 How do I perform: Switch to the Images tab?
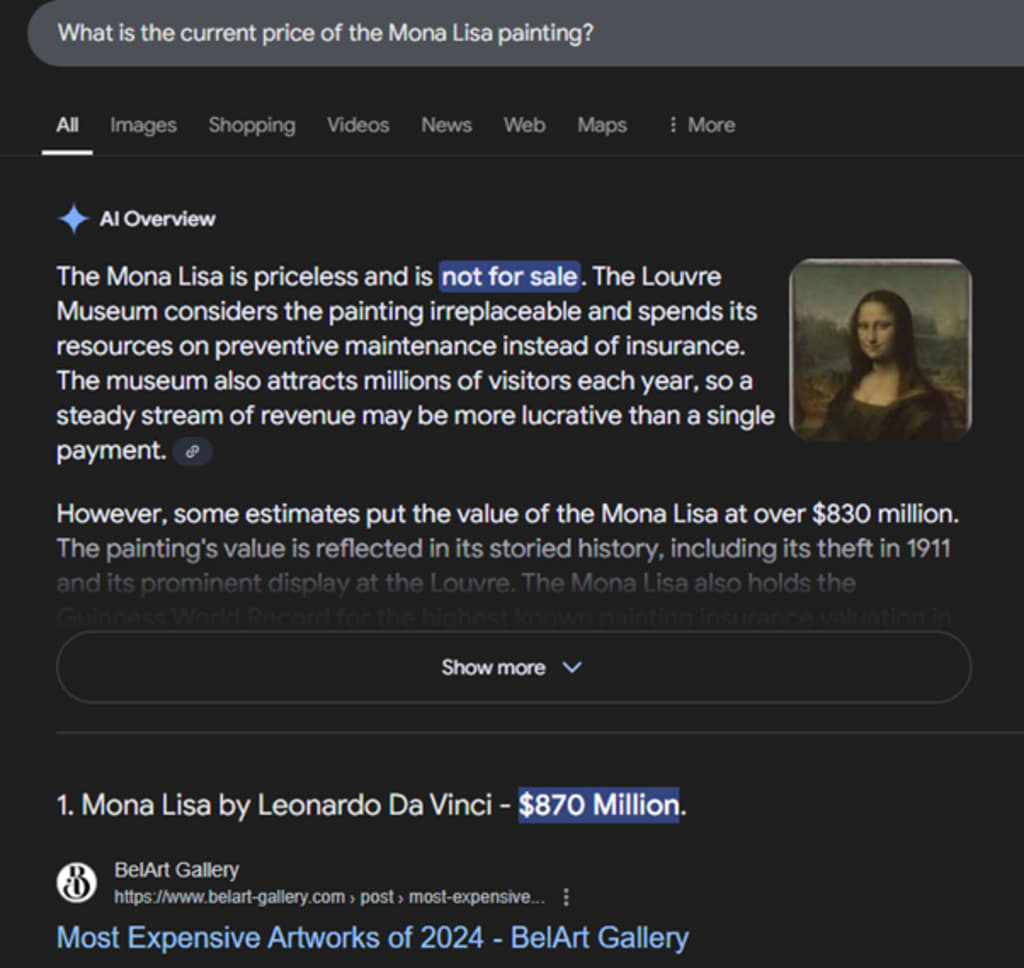click(143, 125)
